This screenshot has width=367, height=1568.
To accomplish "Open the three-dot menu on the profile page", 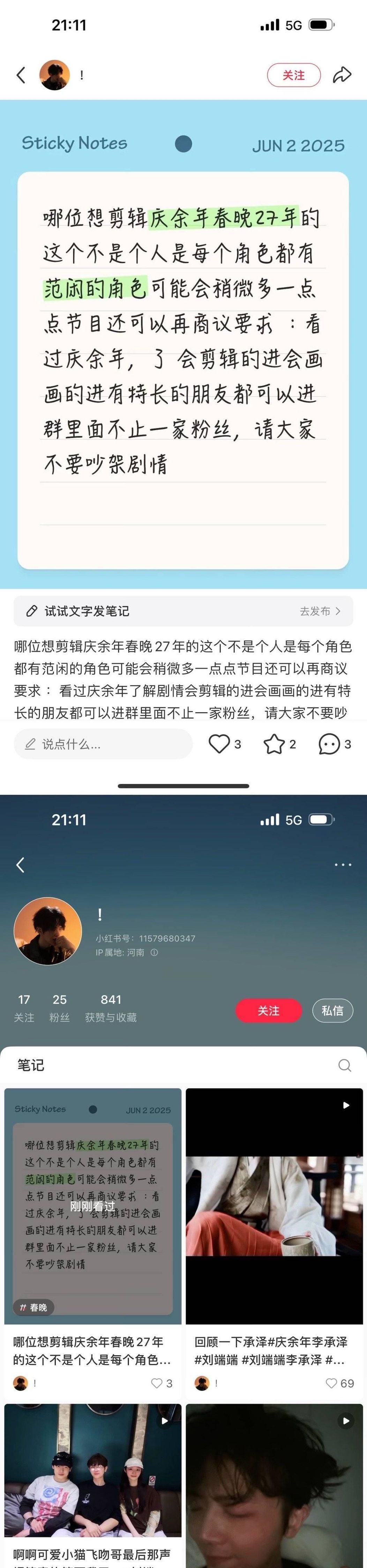I will coord(343,864).
